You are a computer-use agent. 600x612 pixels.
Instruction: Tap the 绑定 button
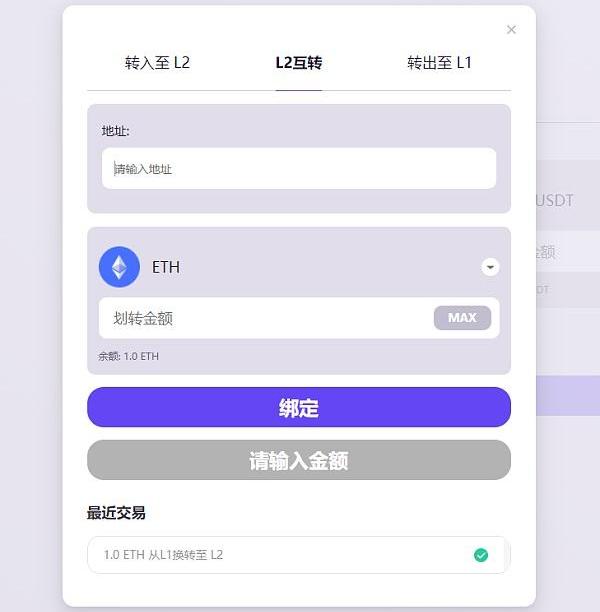point(298,408)
